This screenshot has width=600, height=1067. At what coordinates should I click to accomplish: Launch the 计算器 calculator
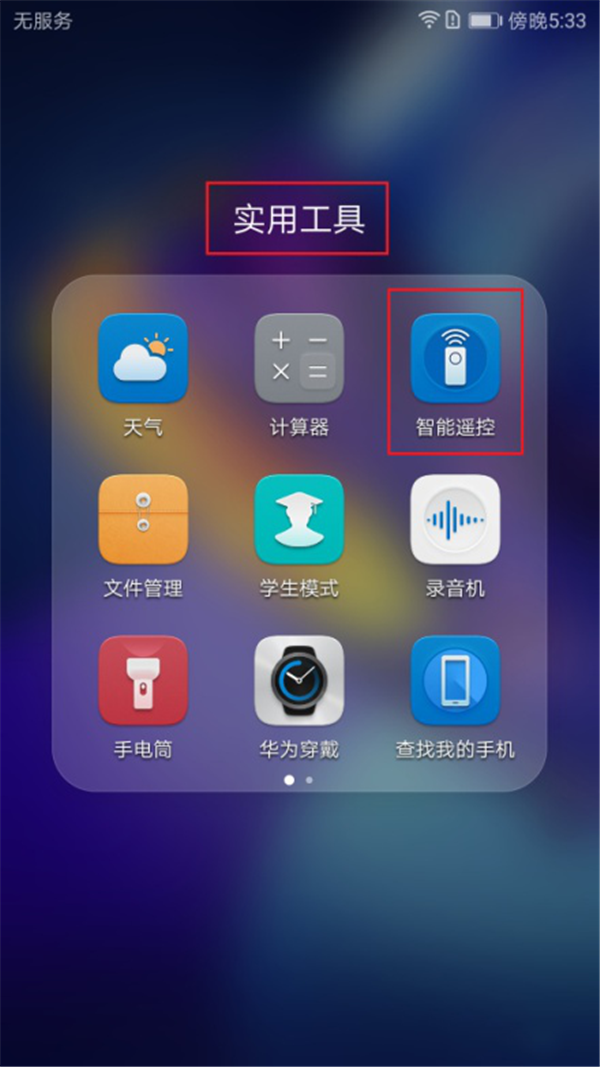299,358
